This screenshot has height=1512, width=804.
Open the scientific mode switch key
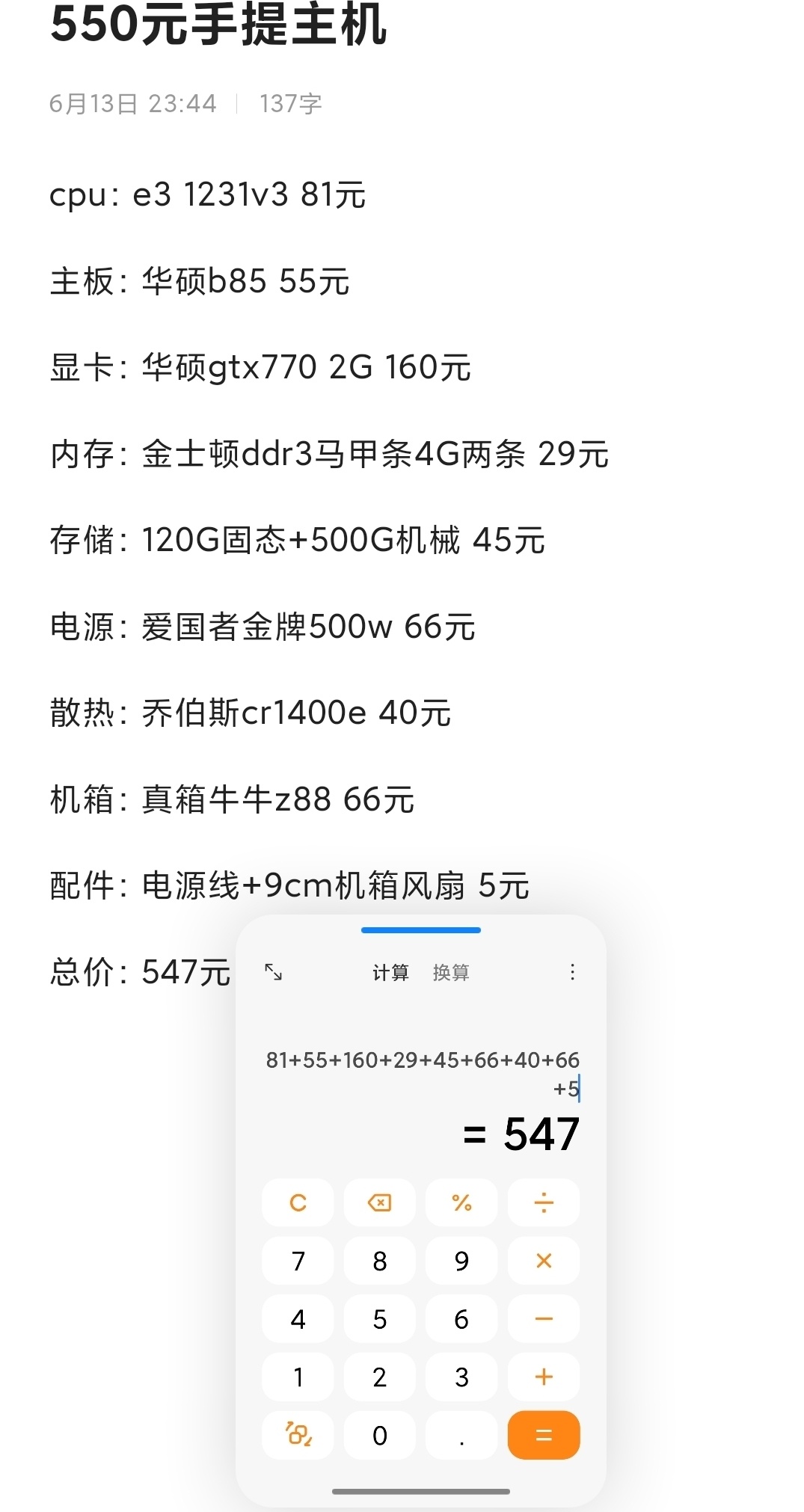298,1435
